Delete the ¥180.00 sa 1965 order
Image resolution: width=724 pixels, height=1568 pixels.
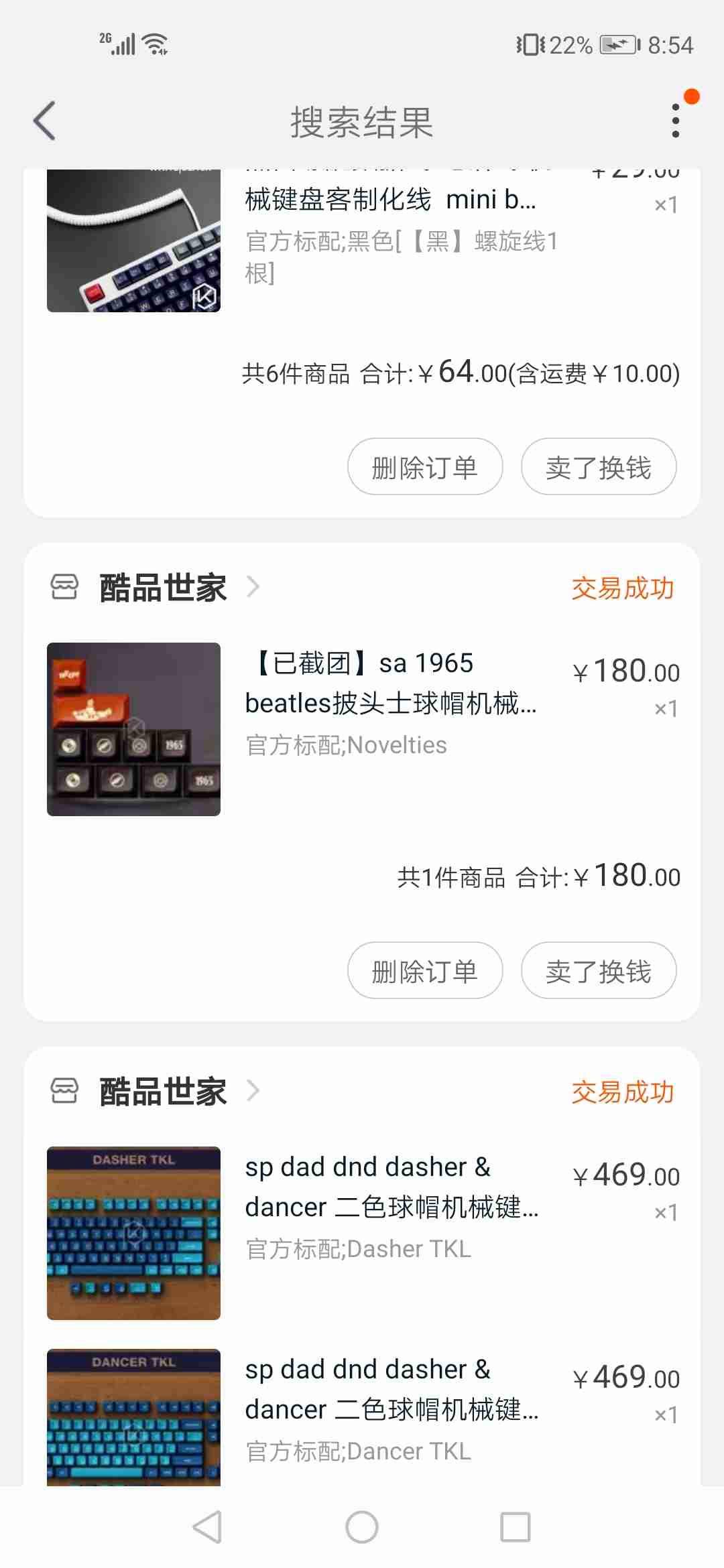click(424, 971)
